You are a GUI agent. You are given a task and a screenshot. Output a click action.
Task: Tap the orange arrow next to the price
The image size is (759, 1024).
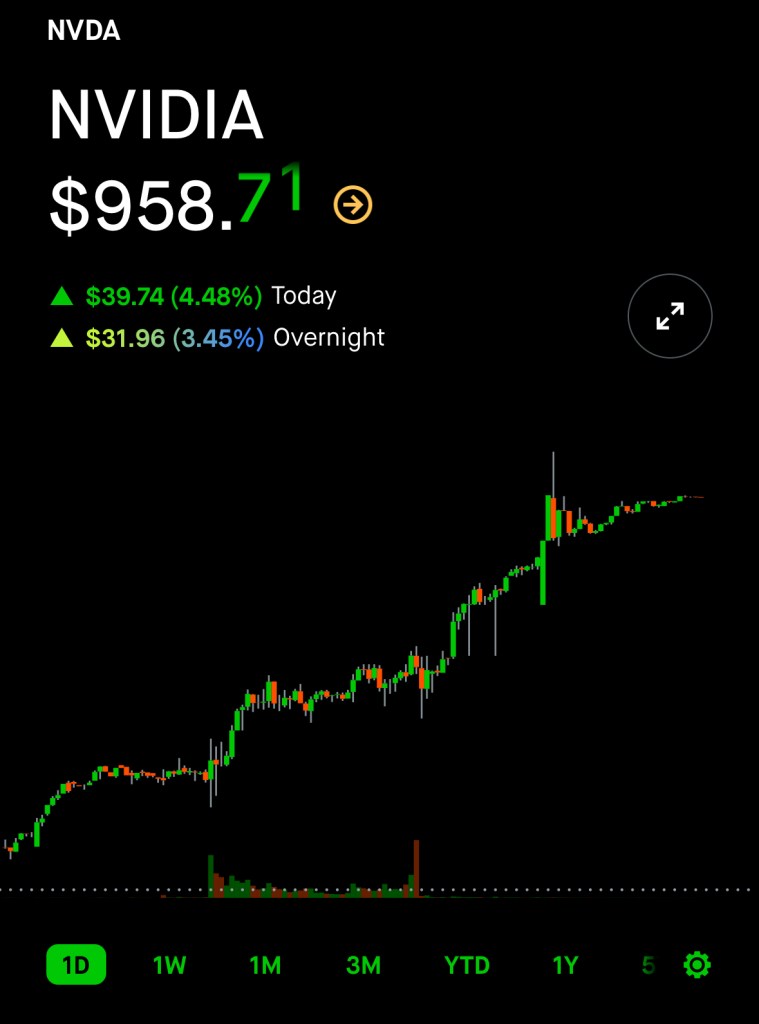[x=352, y=205]
